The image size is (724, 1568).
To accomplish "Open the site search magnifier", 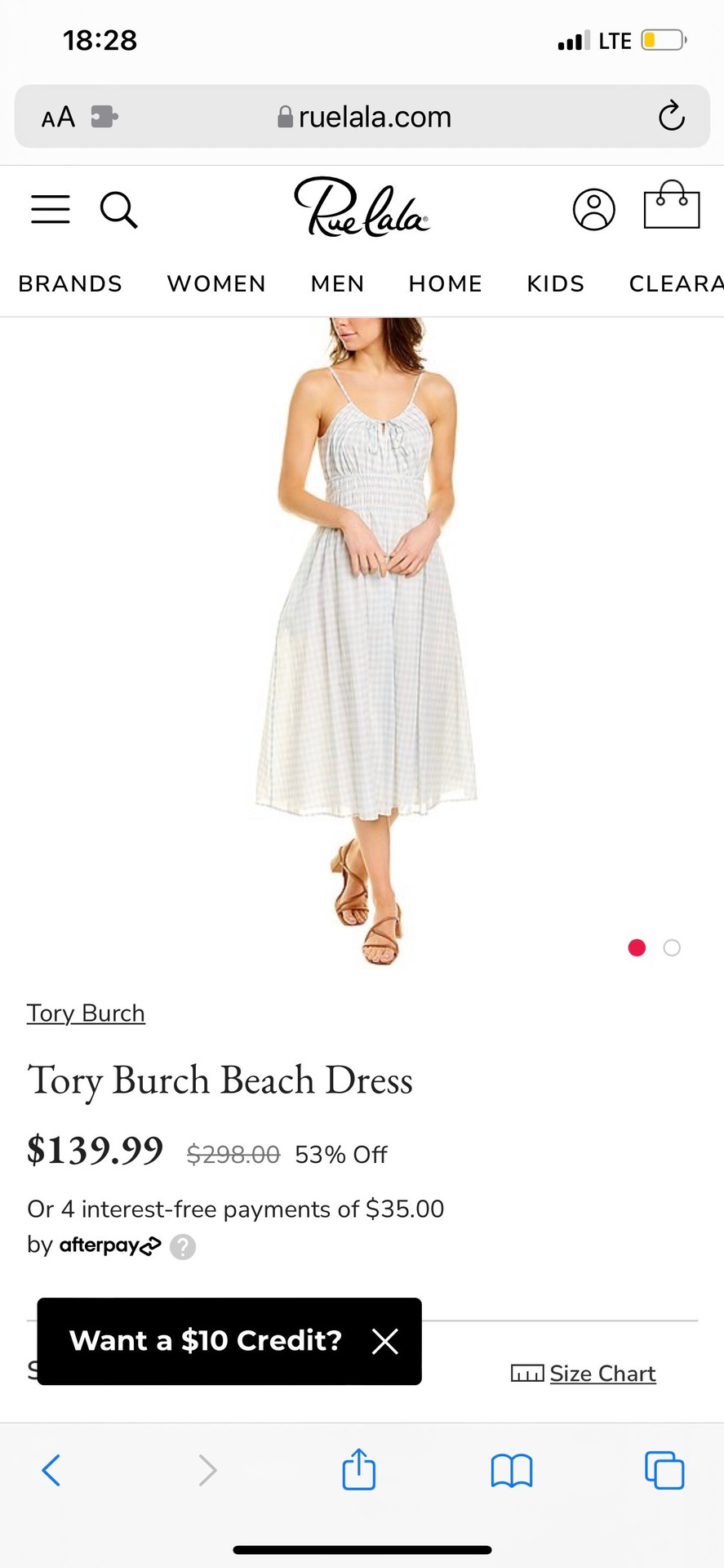I will tap(118, 210).
